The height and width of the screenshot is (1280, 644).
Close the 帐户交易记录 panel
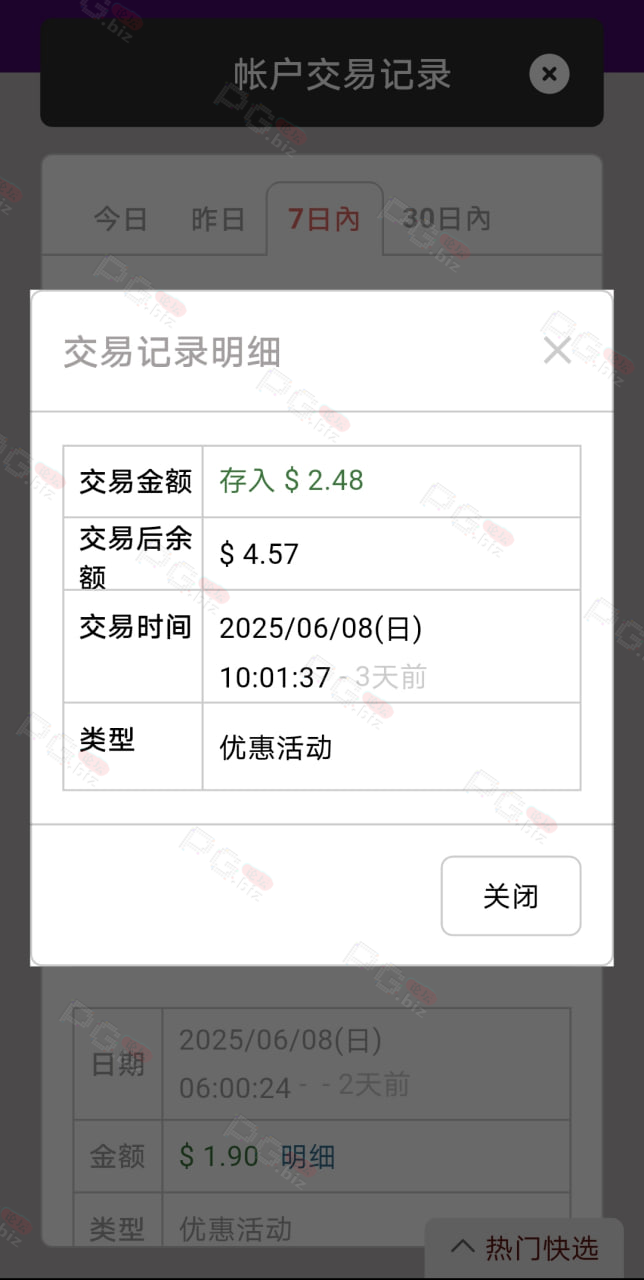coord(549,74)
